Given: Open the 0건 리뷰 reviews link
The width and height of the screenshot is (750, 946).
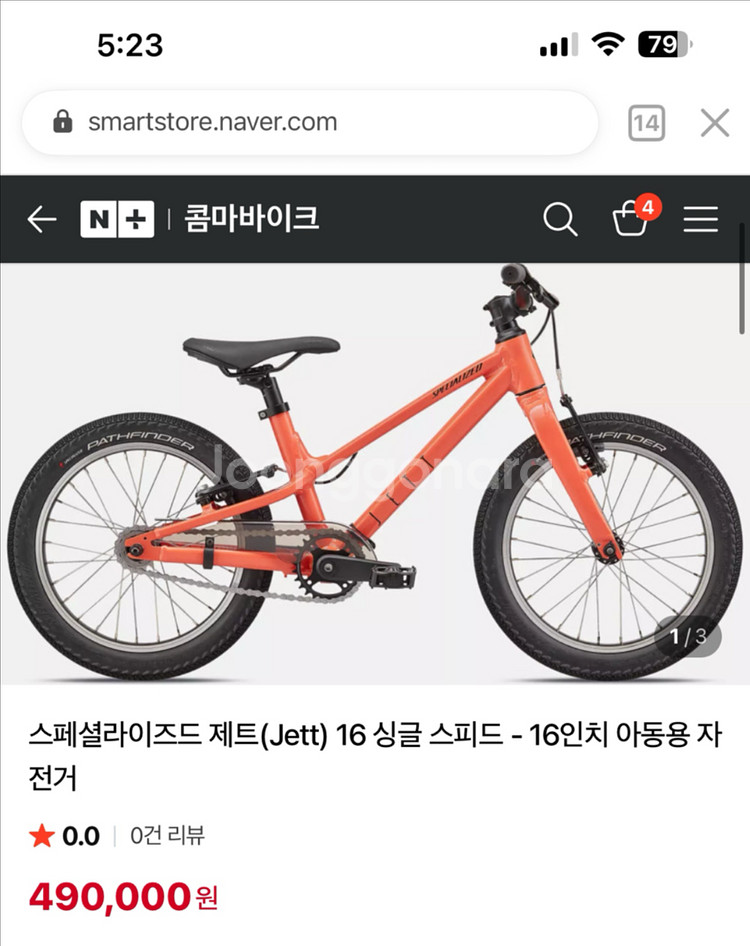Looking at the screenshot, I should [x=167, y=836].
